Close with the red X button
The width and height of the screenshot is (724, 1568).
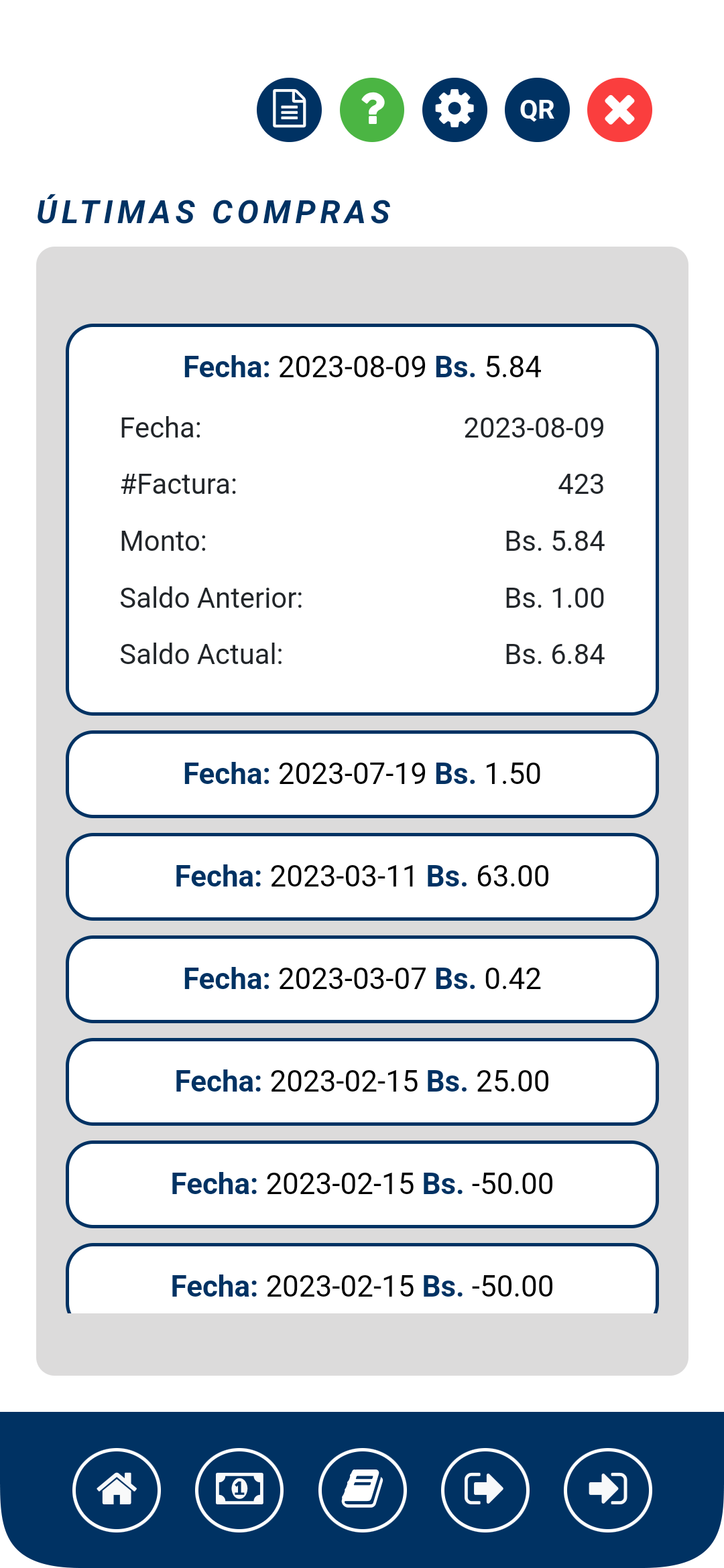(x=619, y=110)
